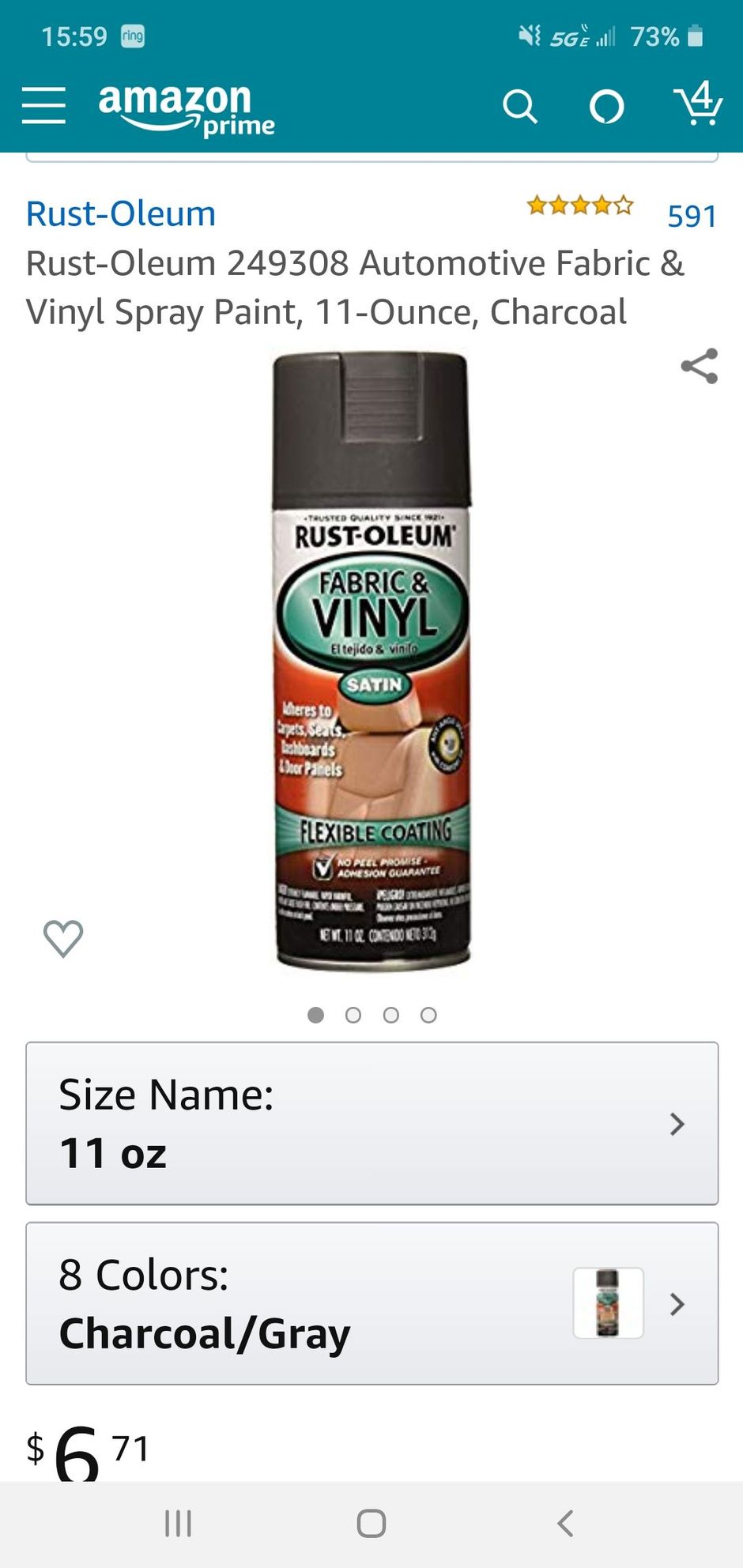The height and width of the screenshot is (1568, 743).
Task: Open the search icon
Action: [x=520, y=107]
